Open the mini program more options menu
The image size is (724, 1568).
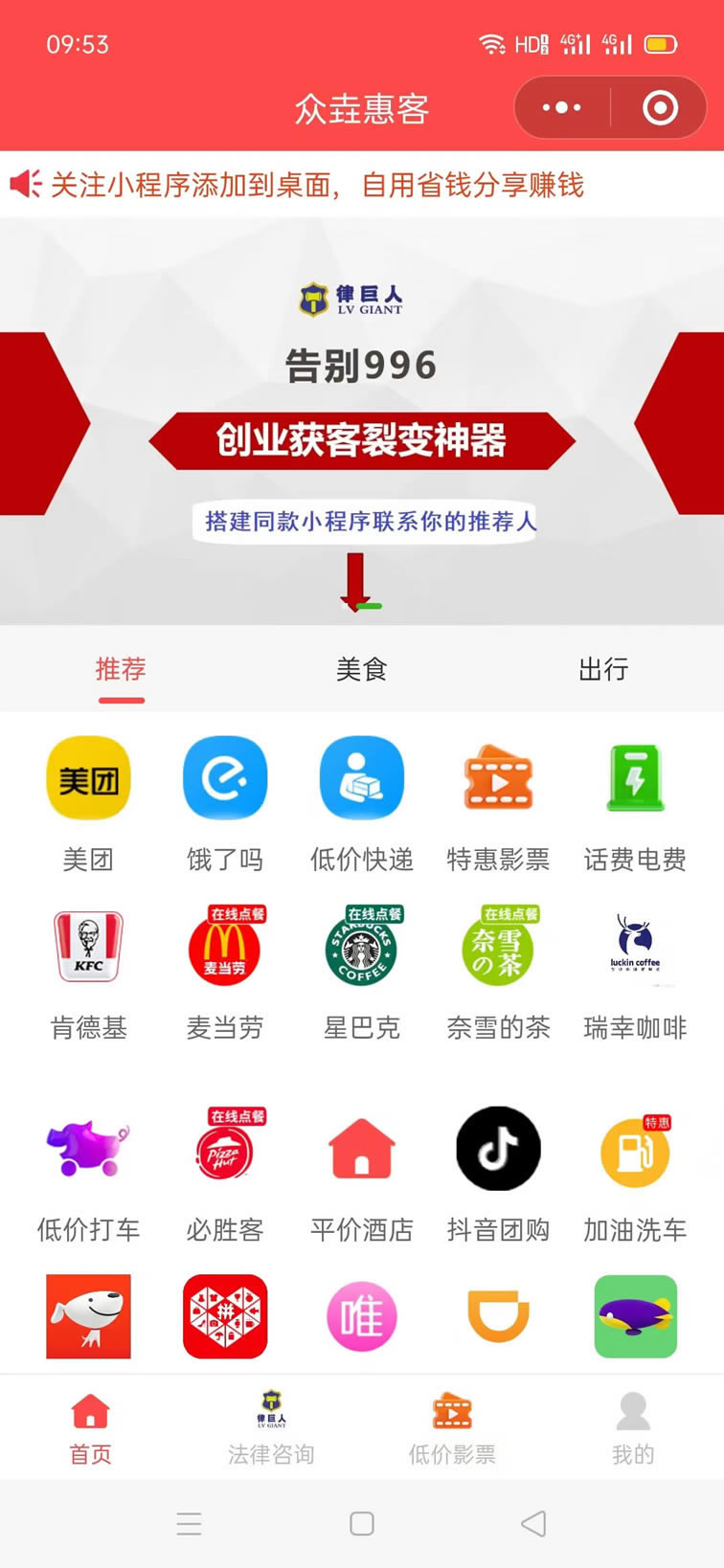(561, 107)
